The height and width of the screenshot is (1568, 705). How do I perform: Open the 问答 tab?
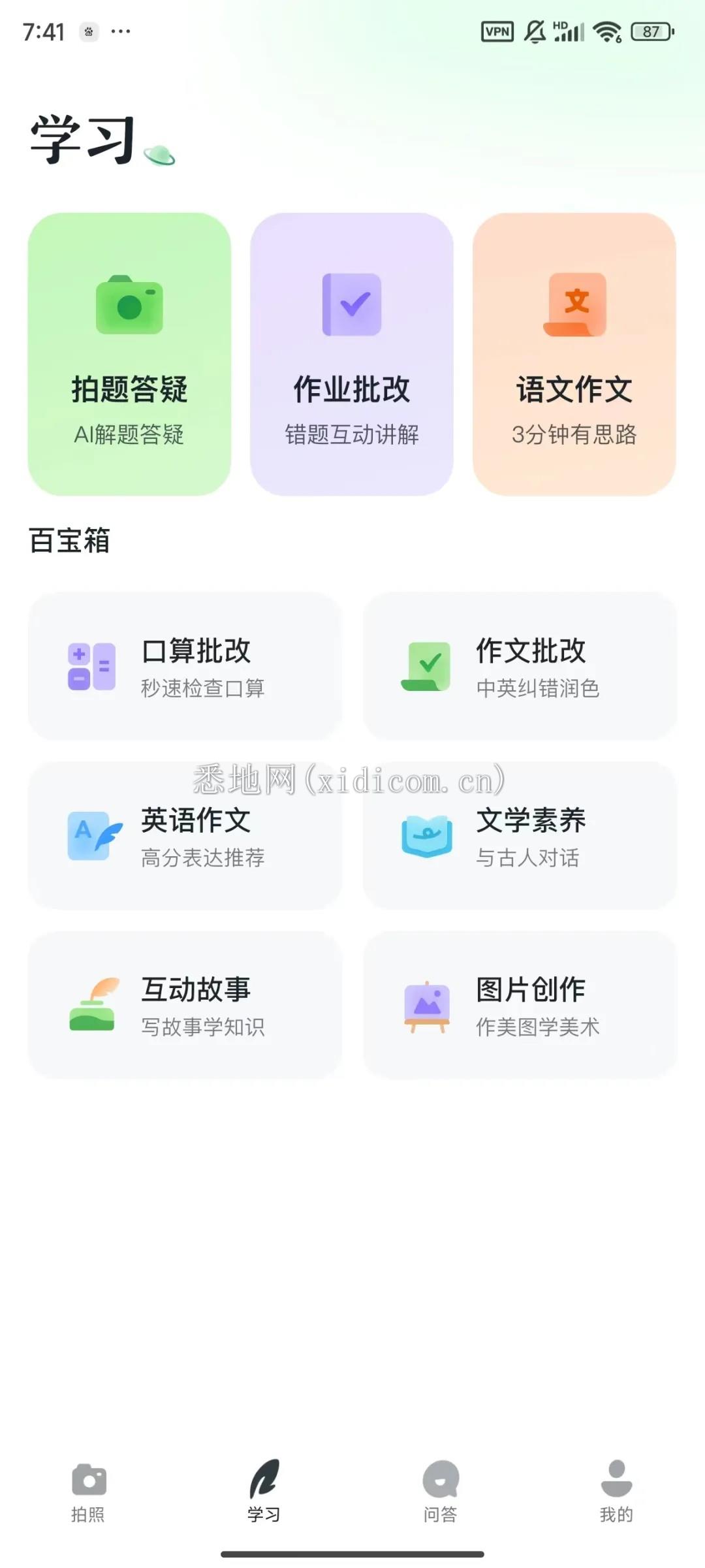click(441, 1496)
